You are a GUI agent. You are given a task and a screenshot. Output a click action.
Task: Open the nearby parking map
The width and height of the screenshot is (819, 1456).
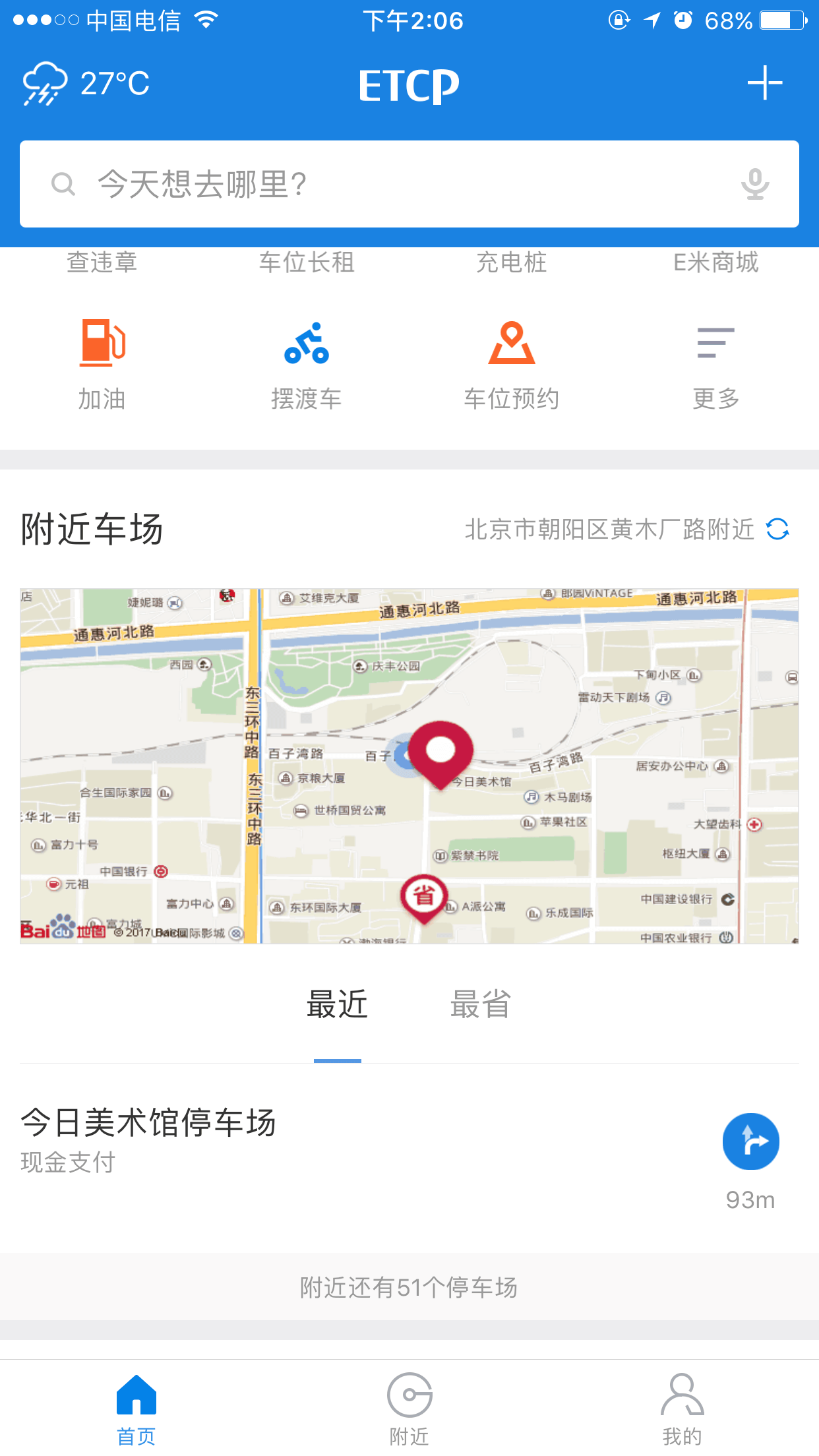pyautogui.click(x=409, y=766)
